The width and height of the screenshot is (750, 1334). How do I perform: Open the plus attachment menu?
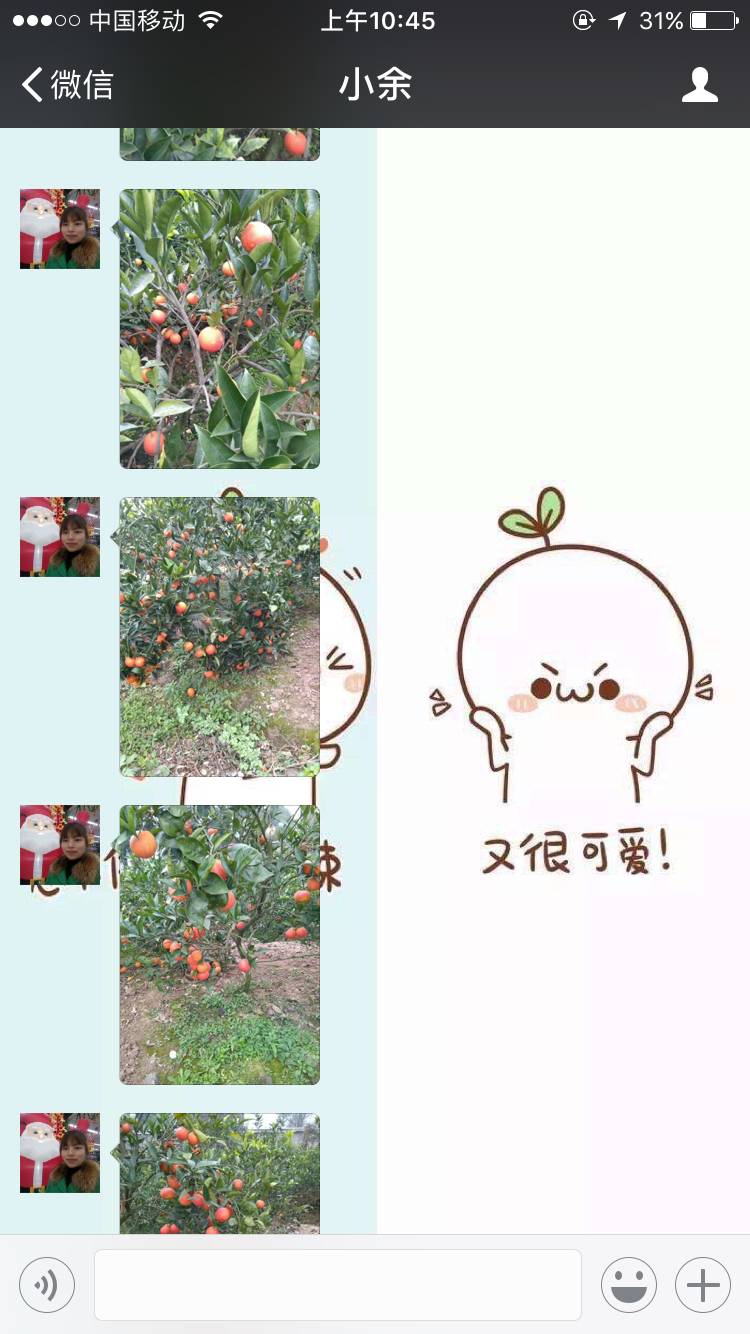[x=702, y=1285]
